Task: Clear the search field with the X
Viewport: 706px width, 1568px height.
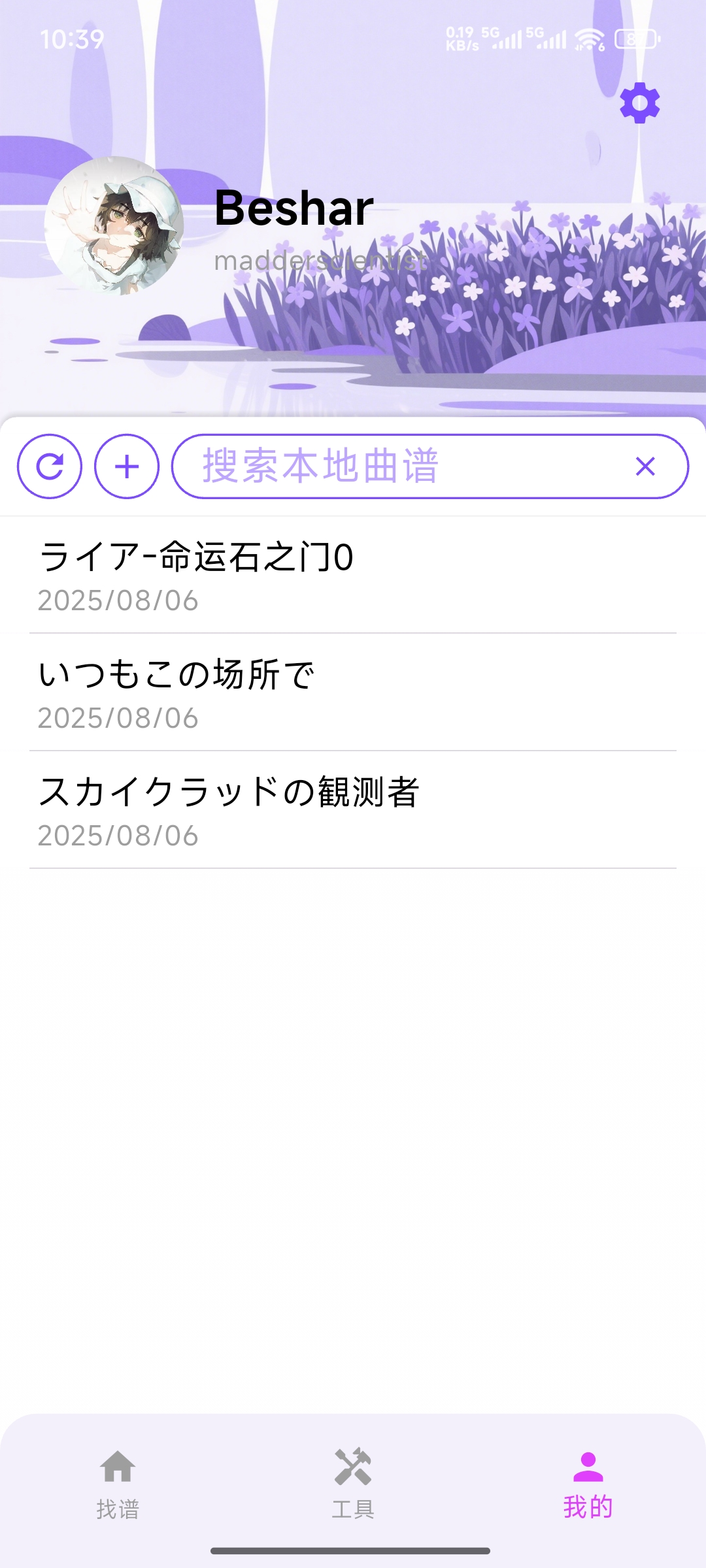Action: tap(645, 466)
